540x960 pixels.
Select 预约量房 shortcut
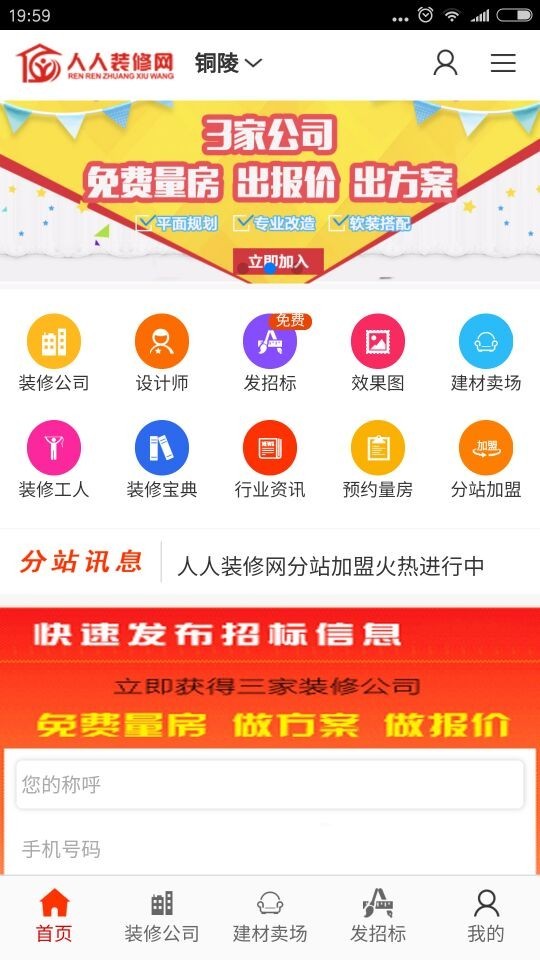[x=378, y=459]
